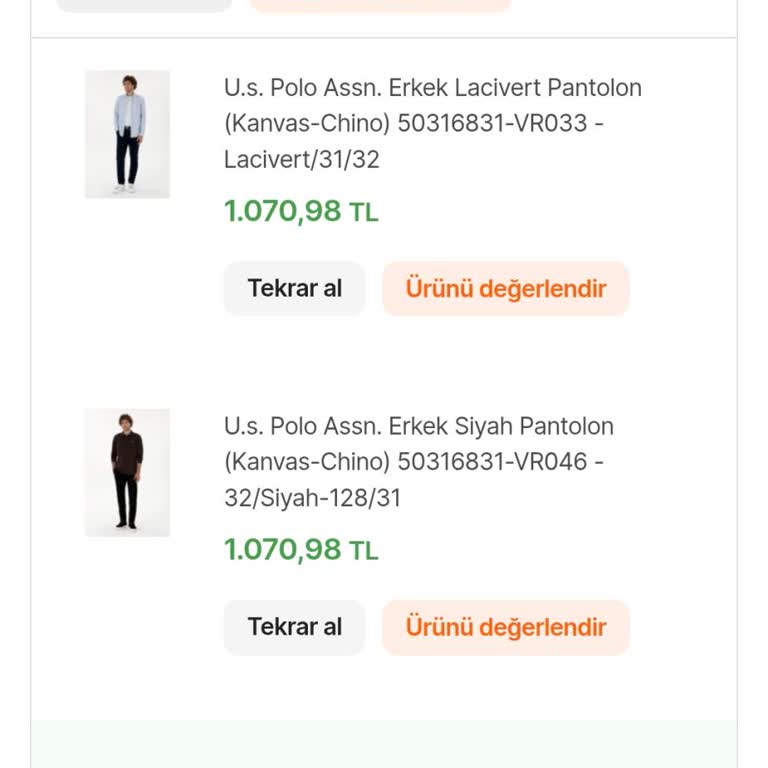Open the Siyah Pantolon product image

(x=127, y=472)
